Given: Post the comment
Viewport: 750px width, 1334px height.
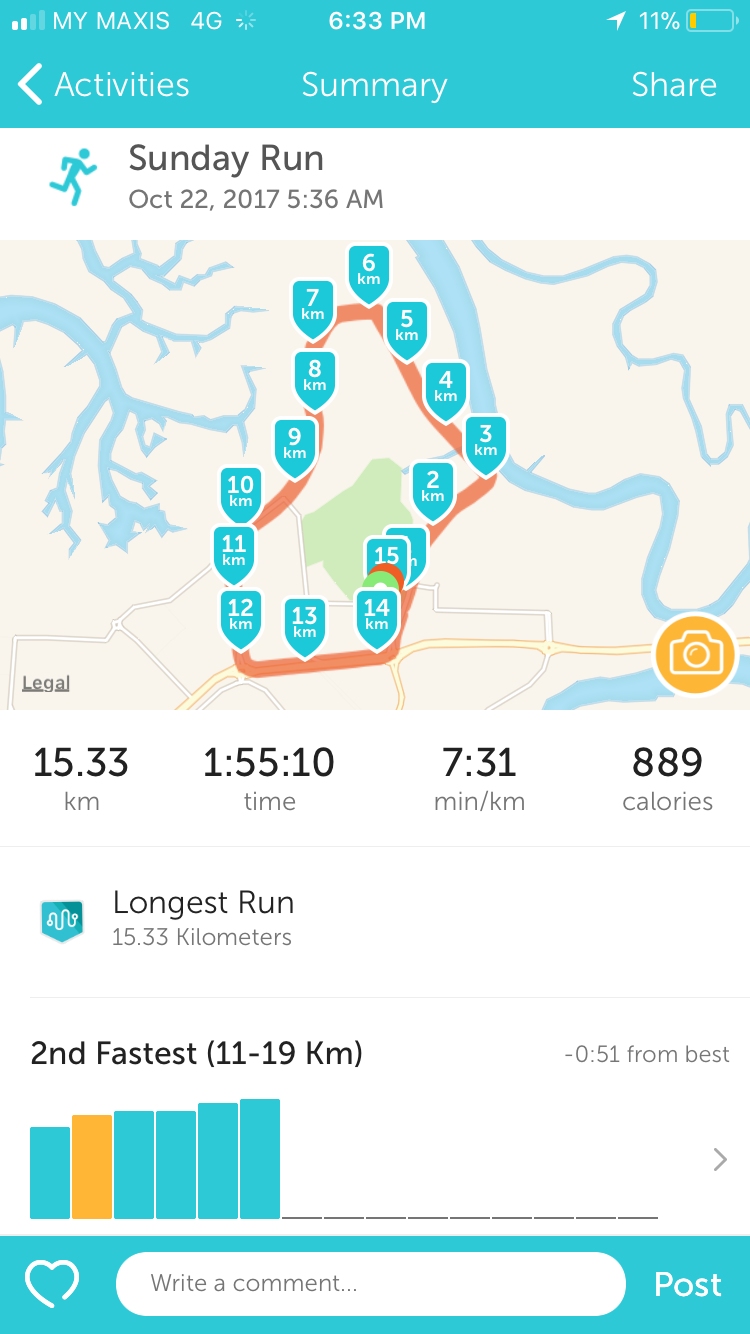Looking at the screenshot, I should click(x=688, y=1285).
